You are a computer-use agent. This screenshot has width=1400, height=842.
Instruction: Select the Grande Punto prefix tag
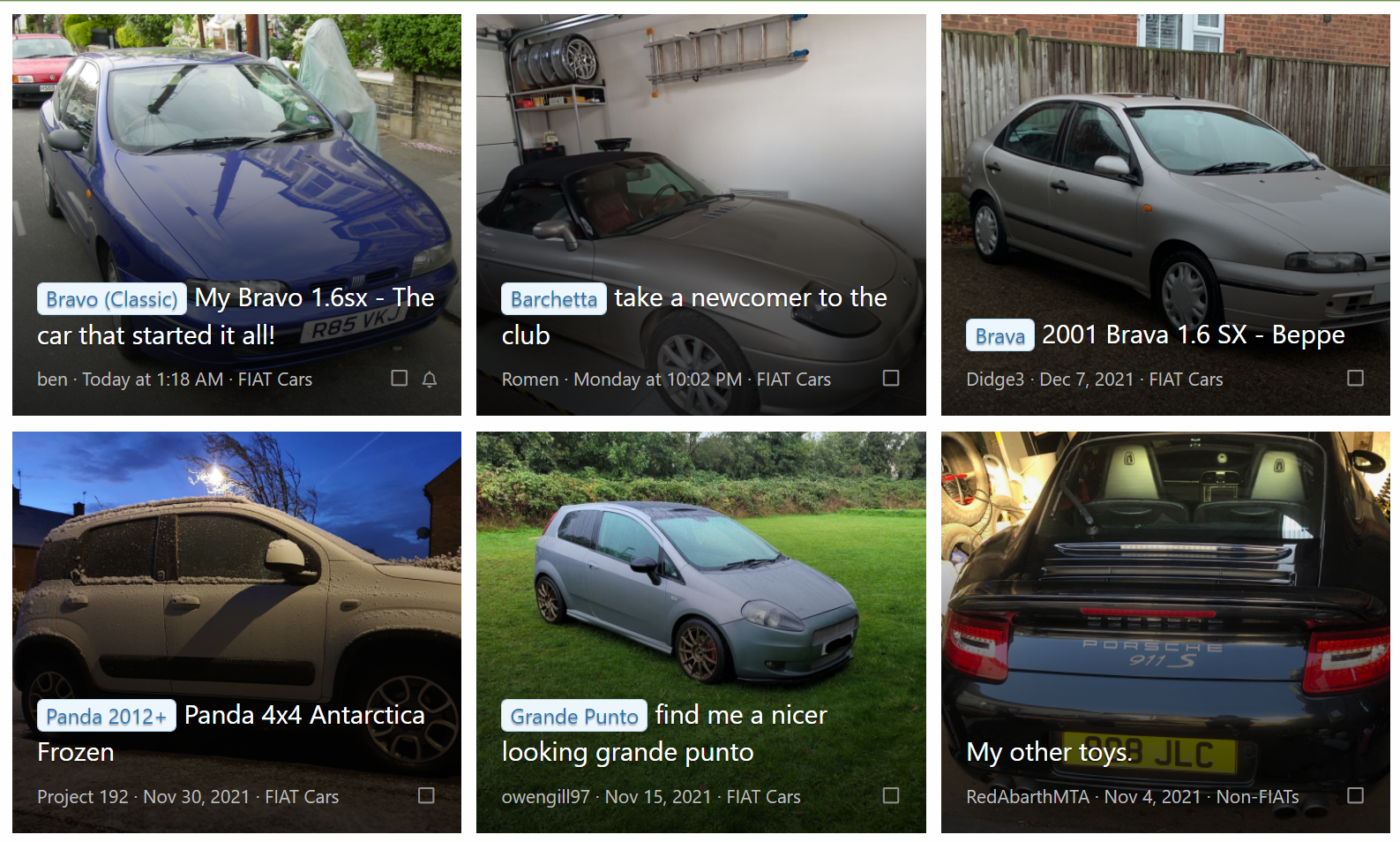(x=573, y=717)
